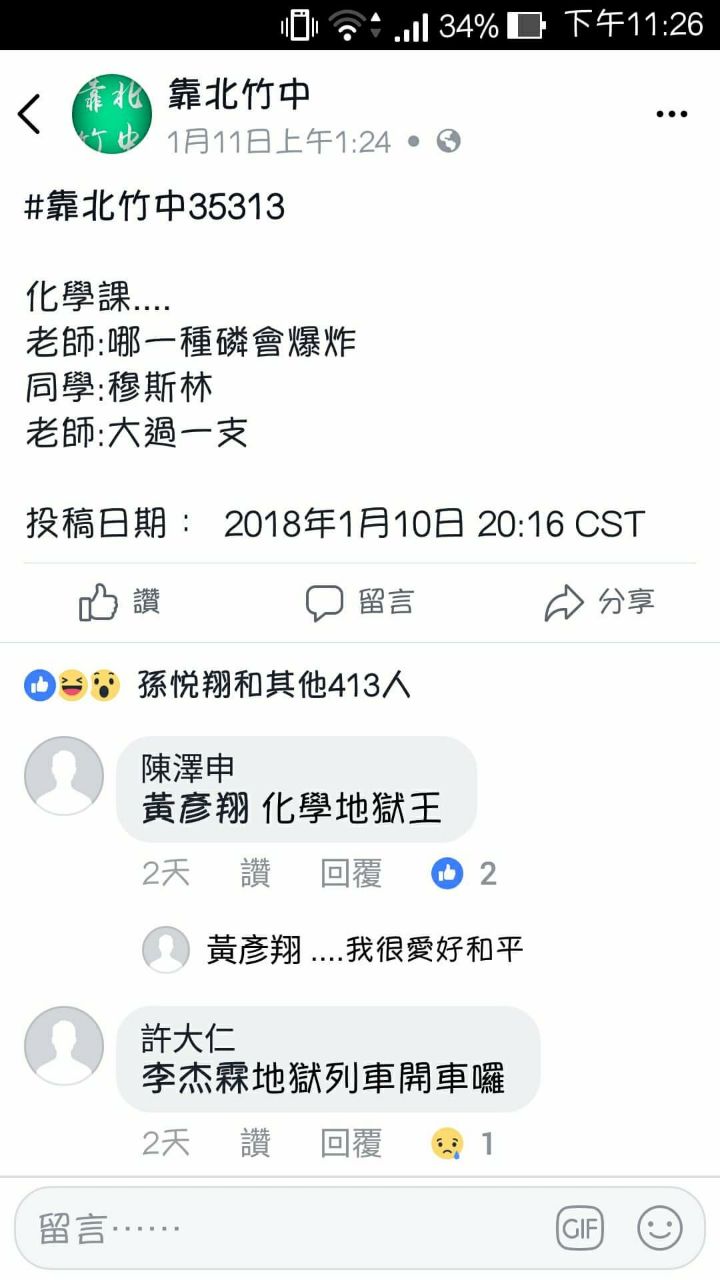
Task: Reply to 許大仁's comment
Action: click(x=351, y=1143)
